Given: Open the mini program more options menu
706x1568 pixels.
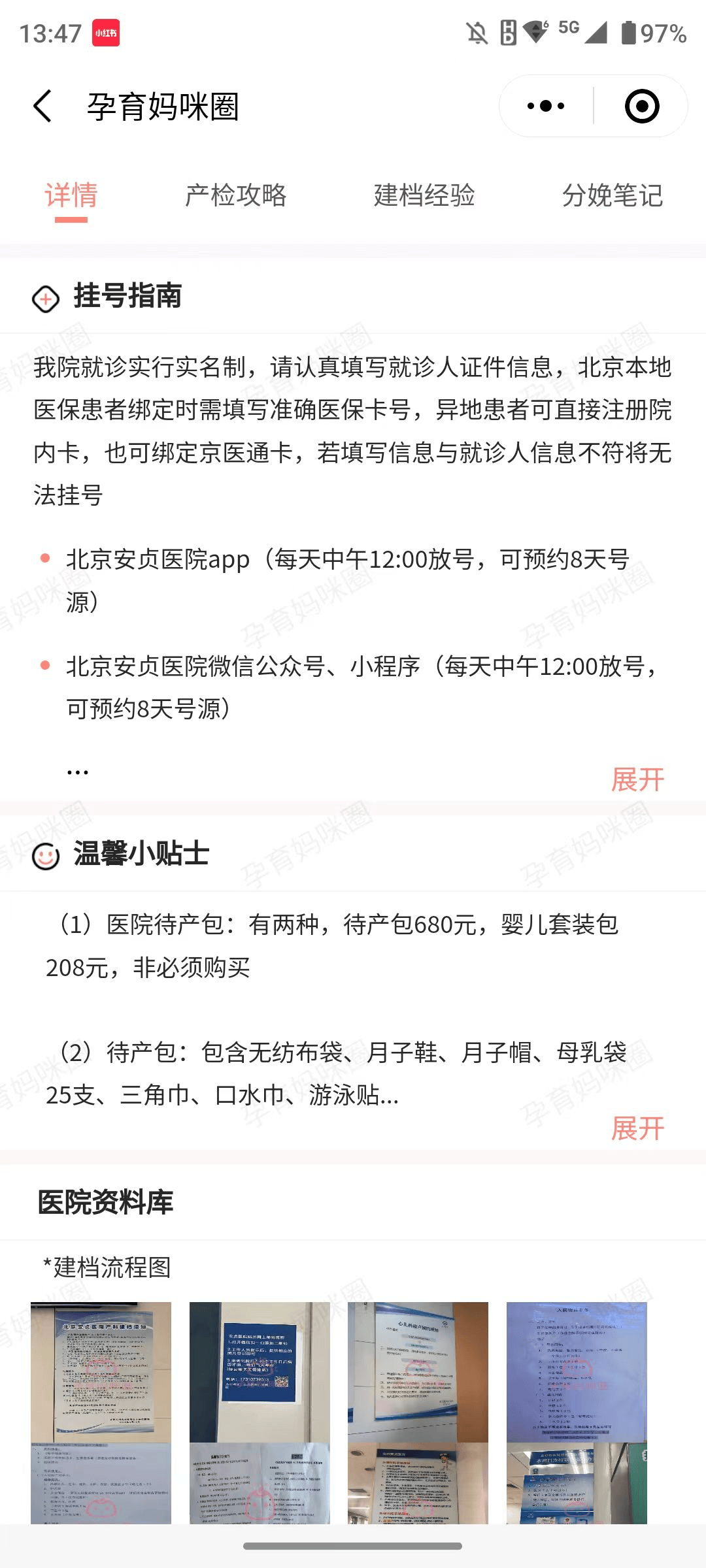Looking at the screenshot, I should 546,106.
